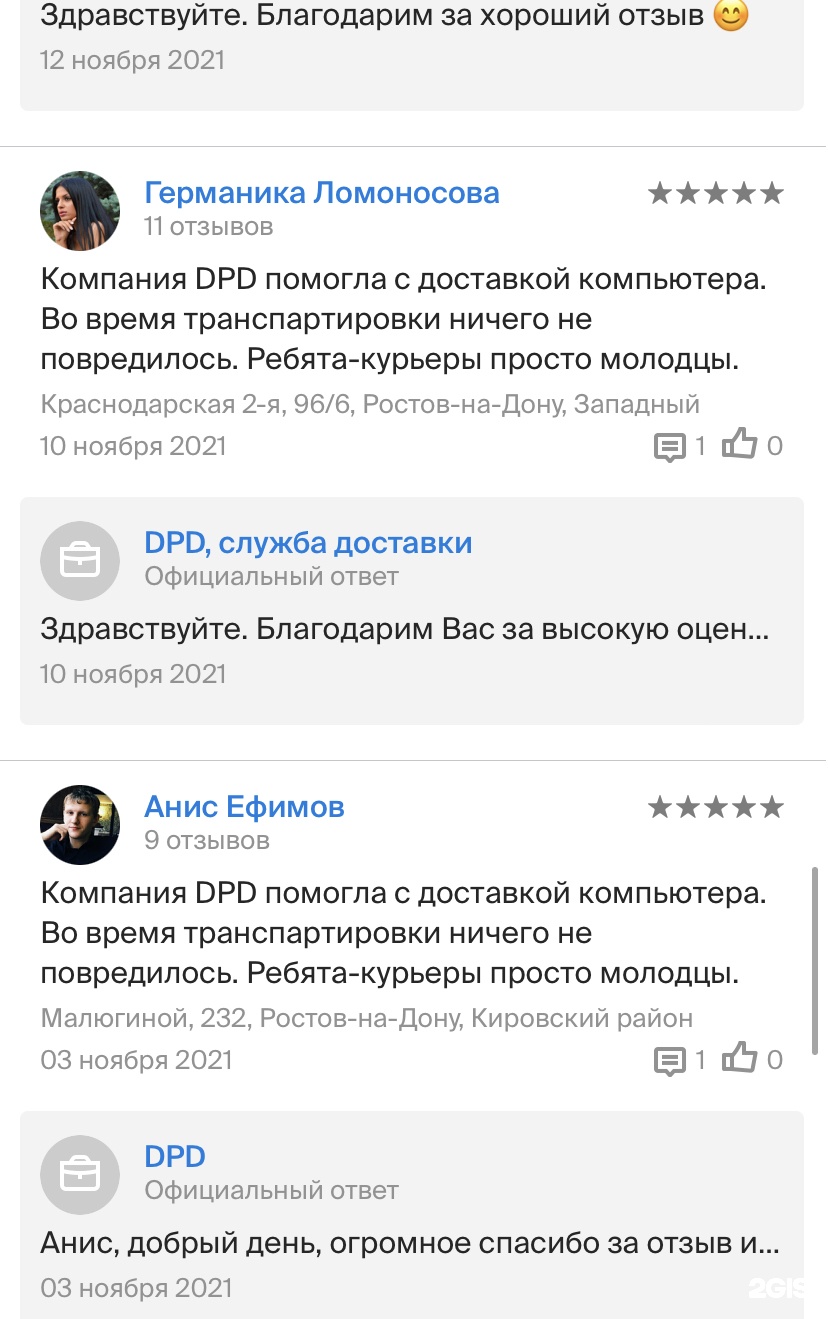This screenshot has width=828, height=1319.
Task: Open Германика Ломоносова's profile
Action: pos(321,192)
